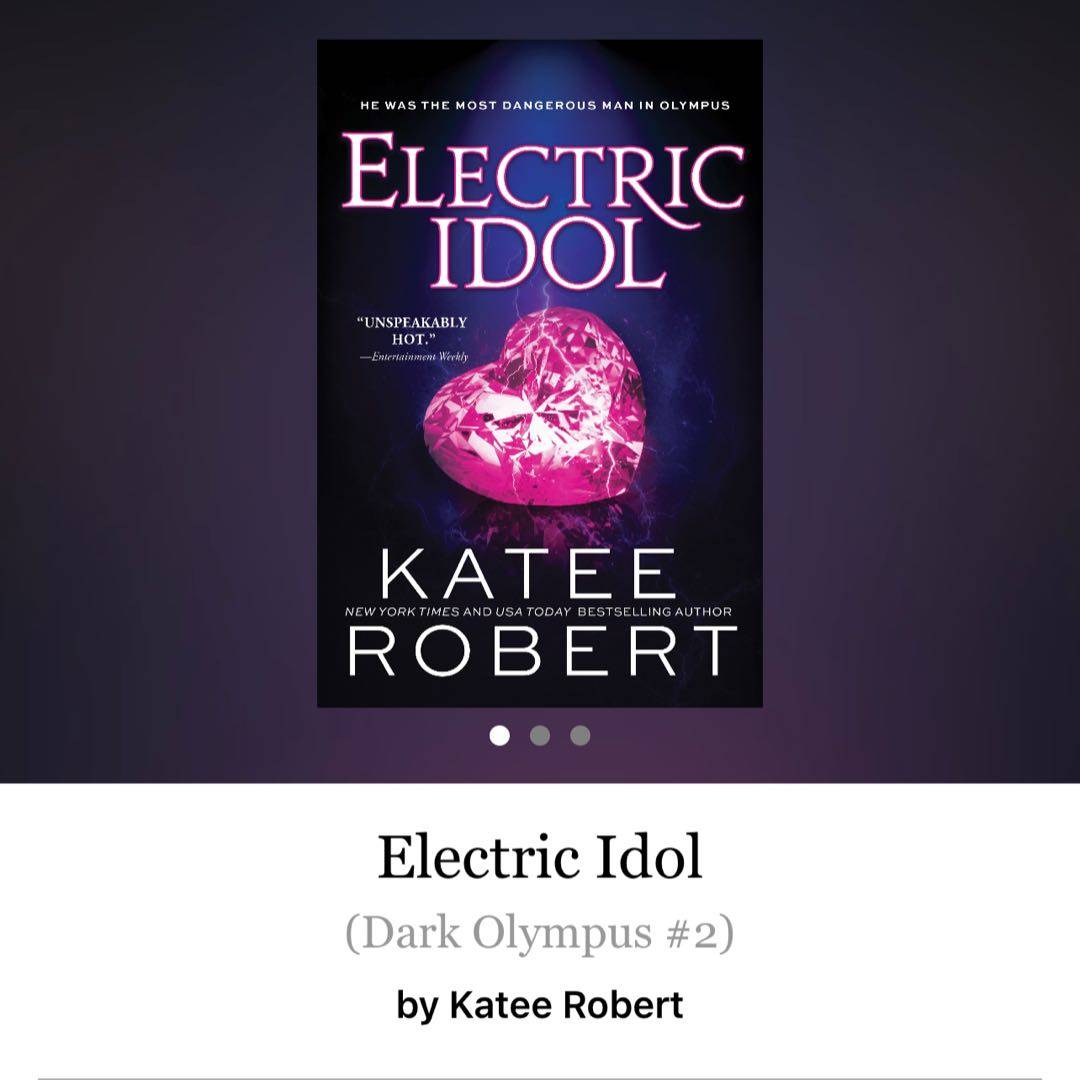The height and width of the screenshot is (1080, 1080).
Task: Jump to the third cover page dot
Action: coord(580,736)
